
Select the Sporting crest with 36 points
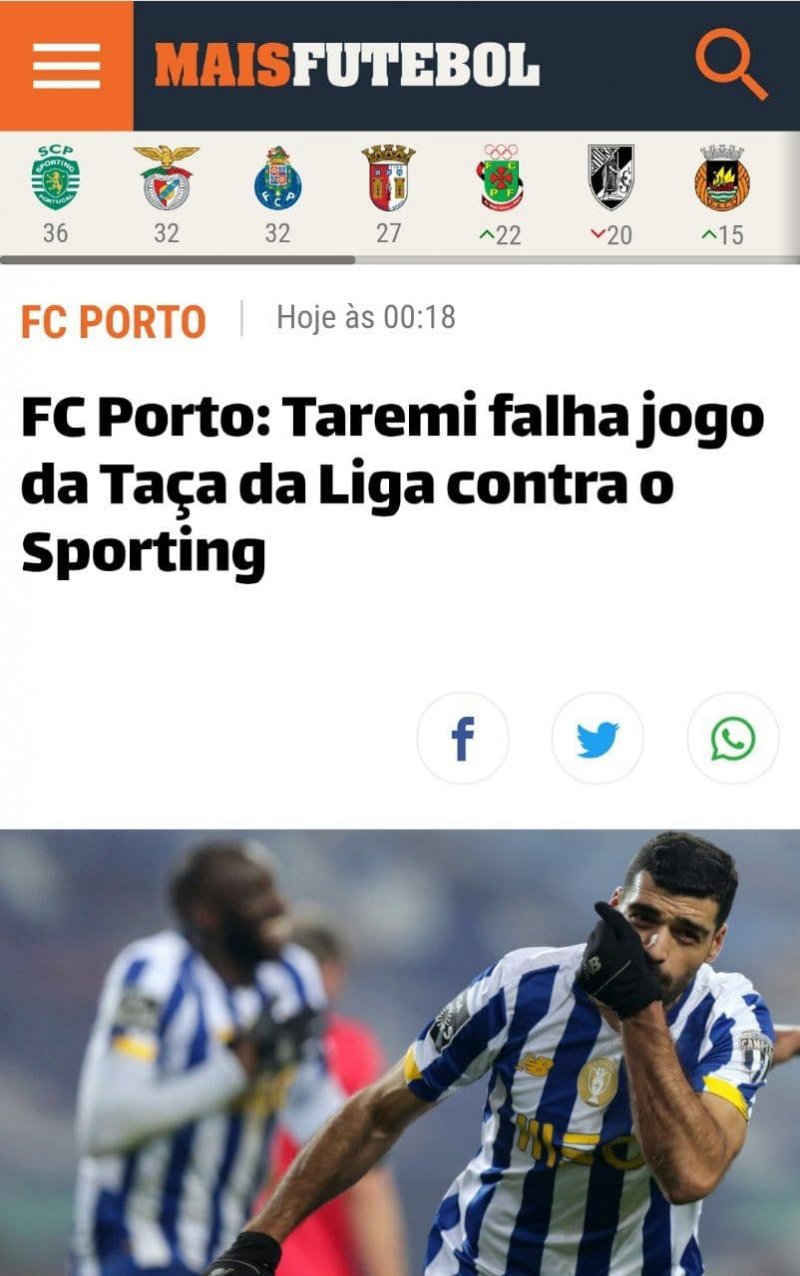click(56, 180)
